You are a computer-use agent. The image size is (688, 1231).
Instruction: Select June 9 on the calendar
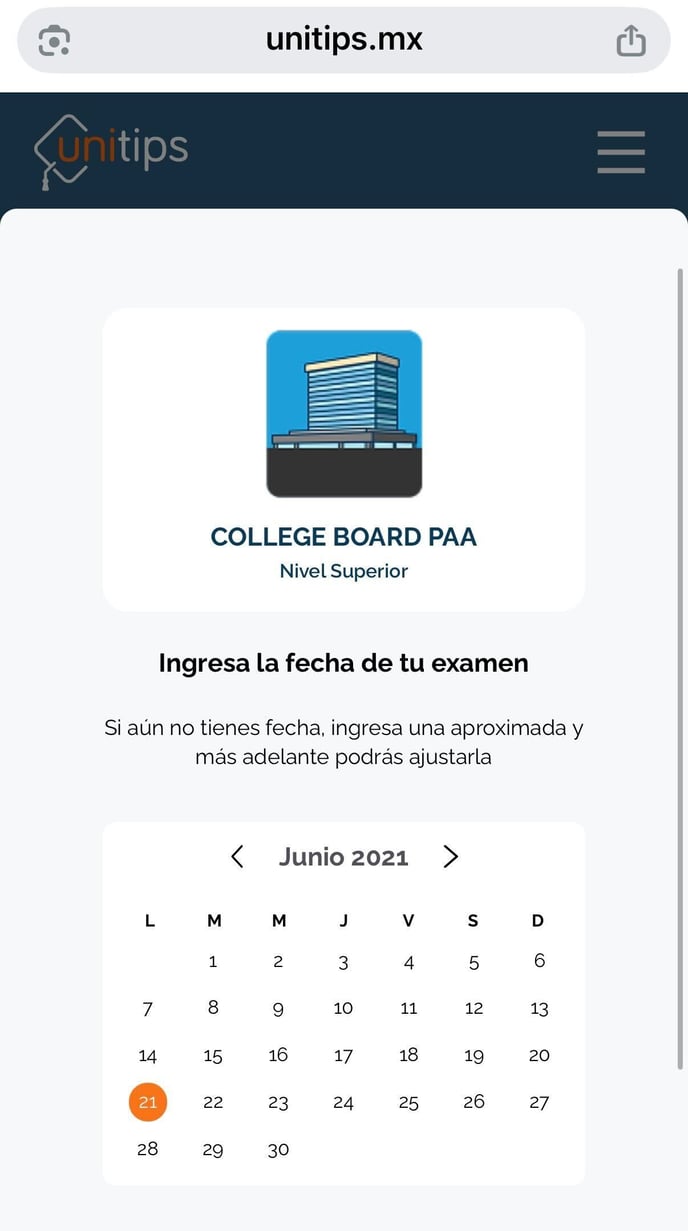278,1008
